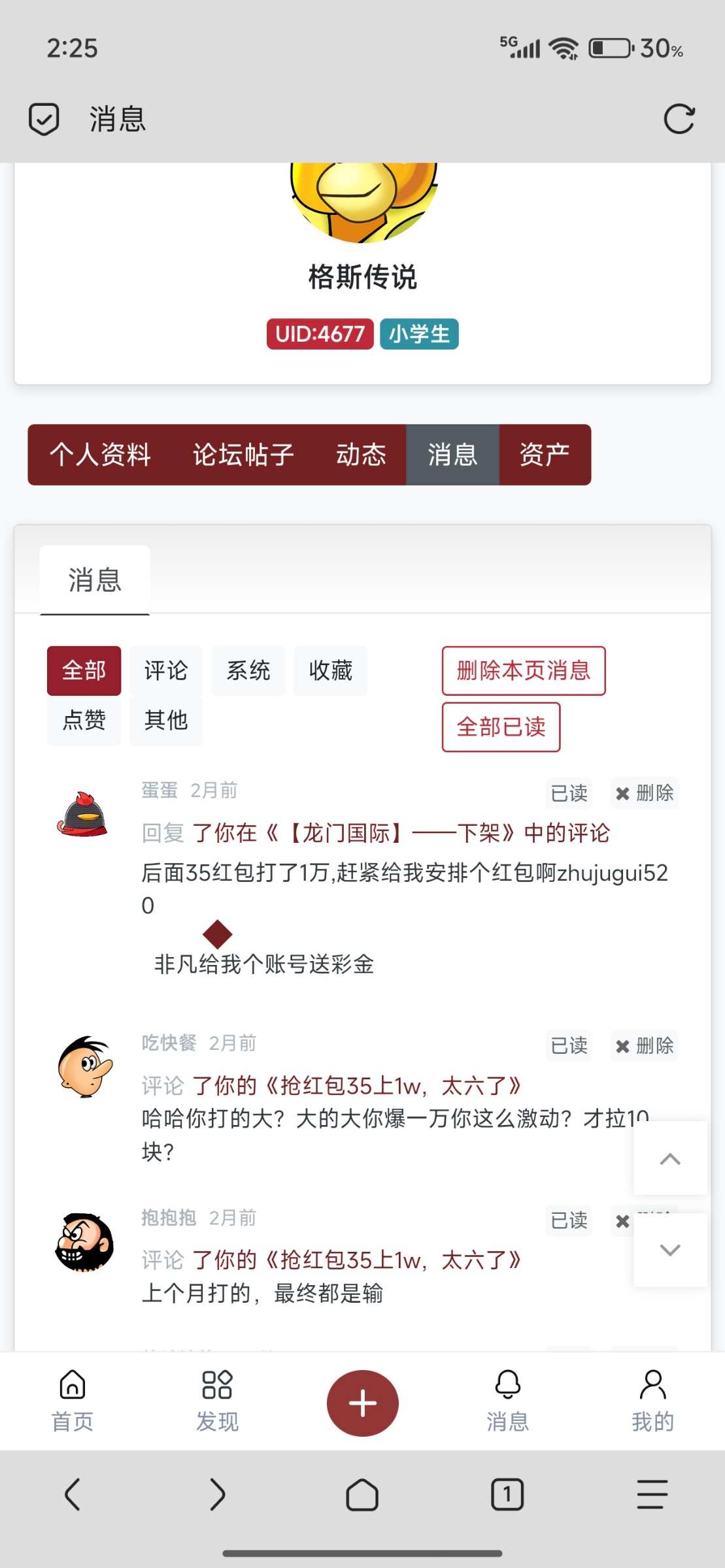Click the 删除本页消息 button
Viewport: 725px width, 1568px height.
524,671
